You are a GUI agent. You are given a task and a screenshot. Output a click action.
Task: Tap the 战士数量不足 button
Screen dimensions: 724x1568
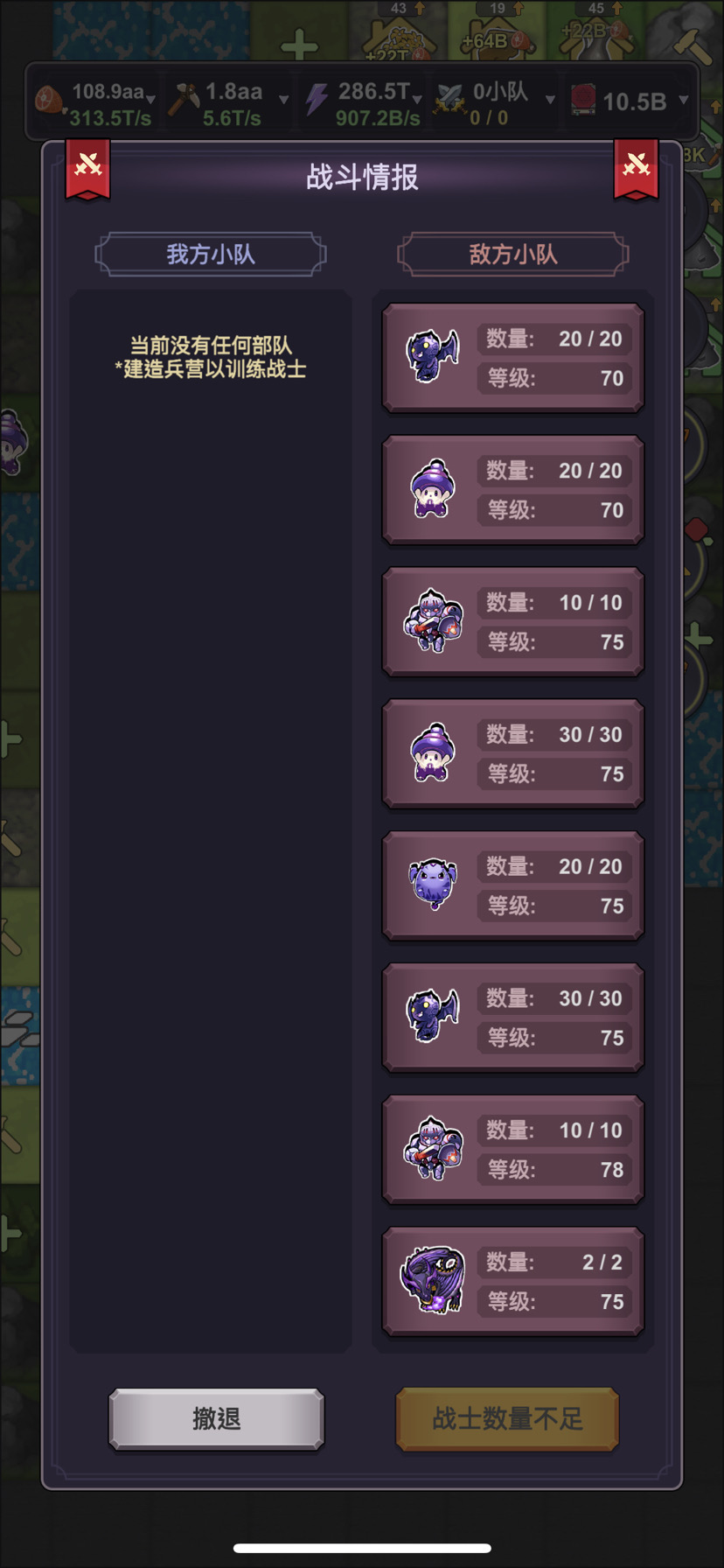click(507, 1418)
